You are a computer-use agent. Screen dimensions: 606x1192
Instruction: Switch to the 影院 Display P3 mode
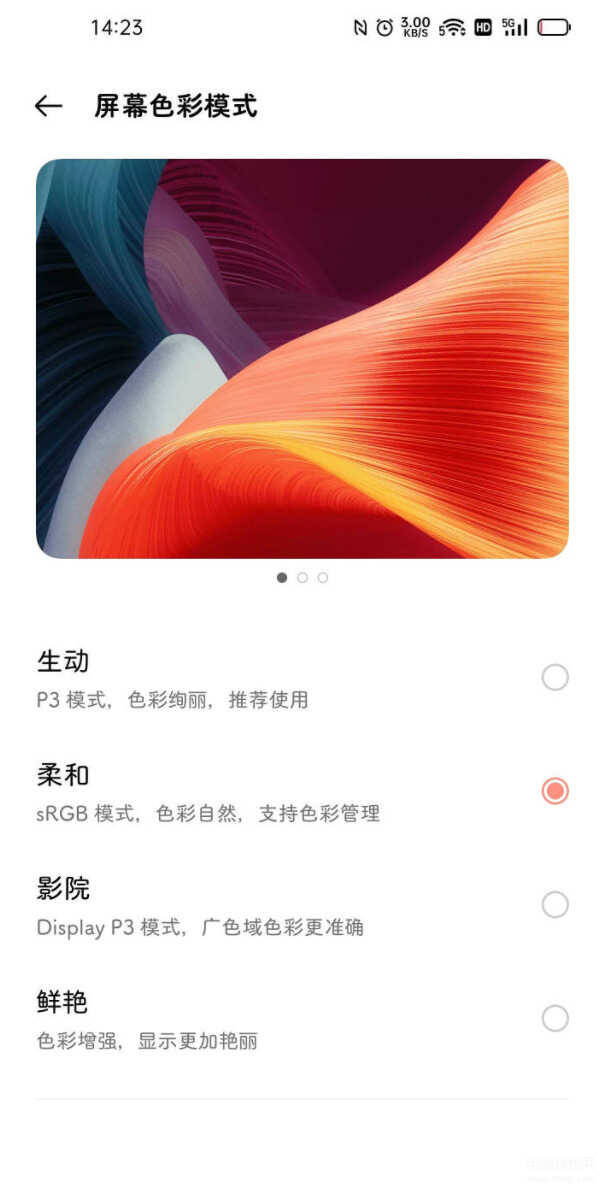point(555,905)
